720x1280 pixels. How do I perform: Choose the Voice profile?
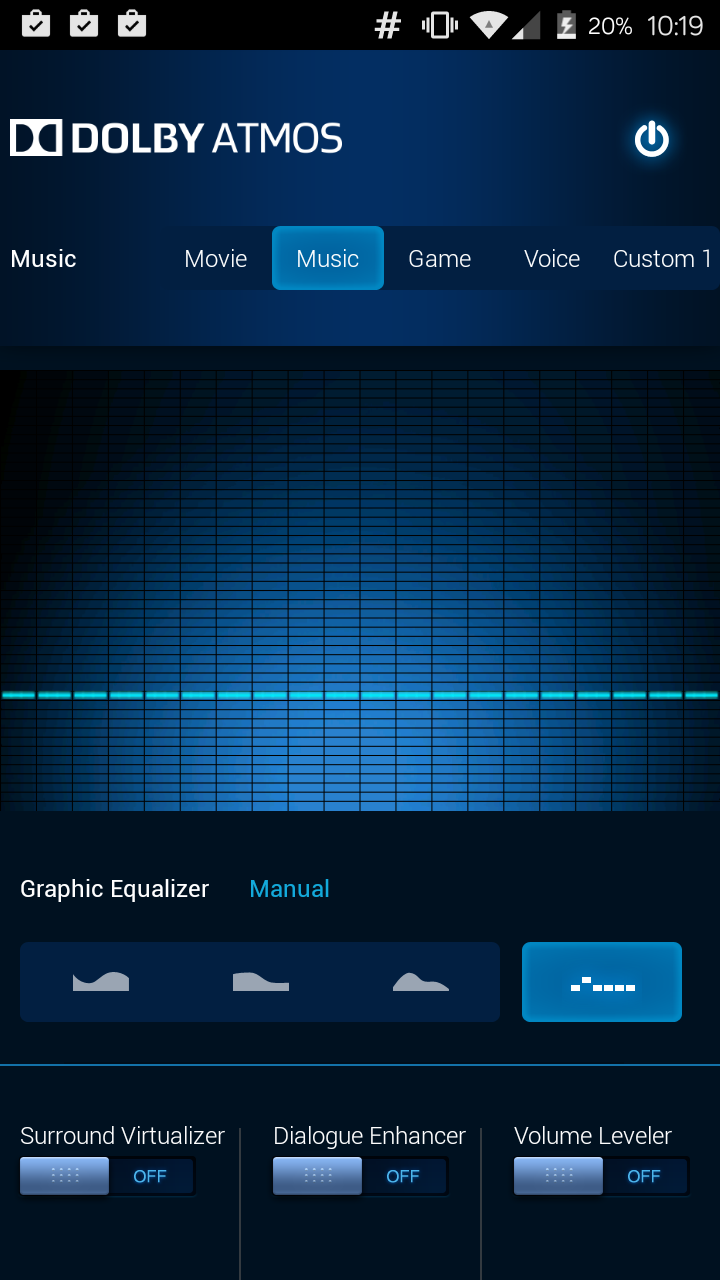[552, 259]
